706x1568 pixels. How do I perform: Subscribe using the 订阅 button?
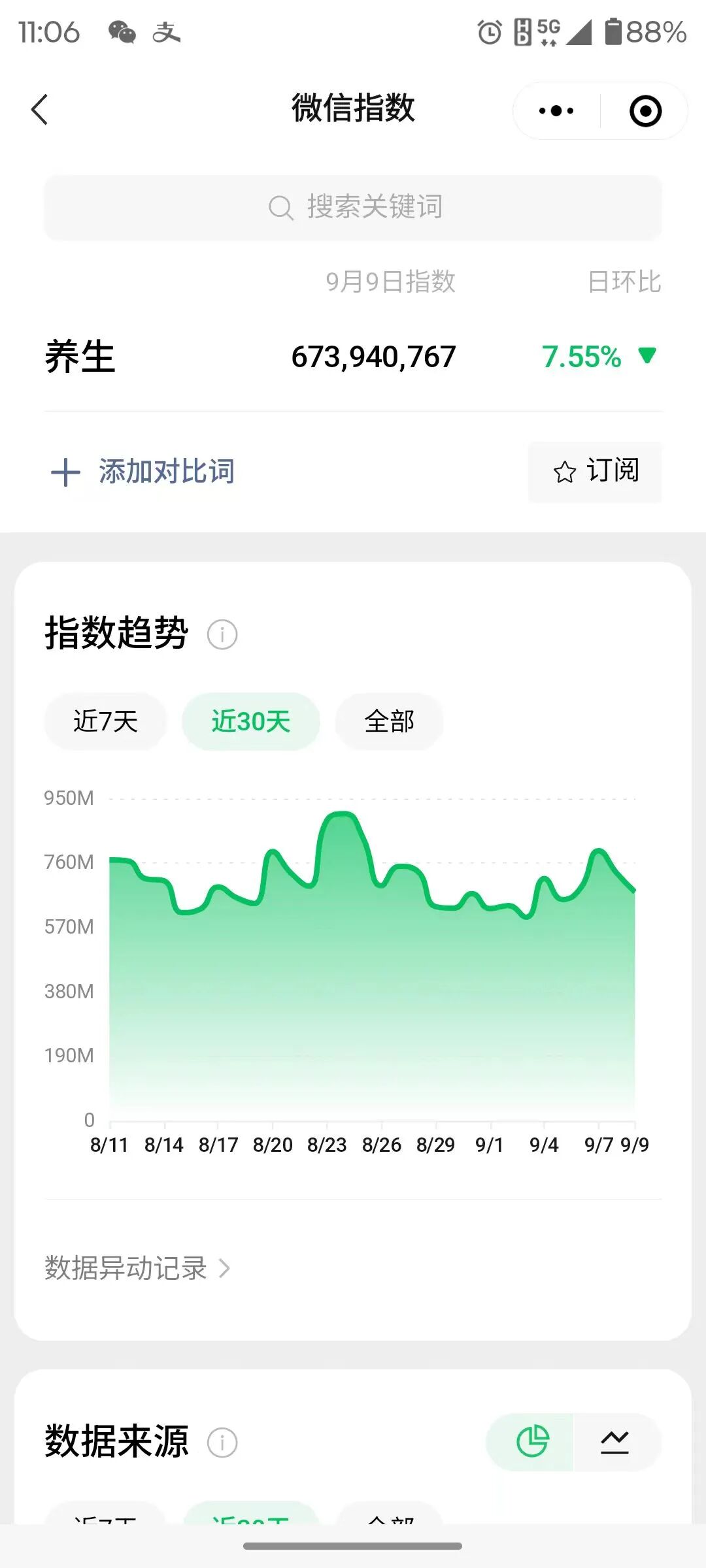point(595,472)
